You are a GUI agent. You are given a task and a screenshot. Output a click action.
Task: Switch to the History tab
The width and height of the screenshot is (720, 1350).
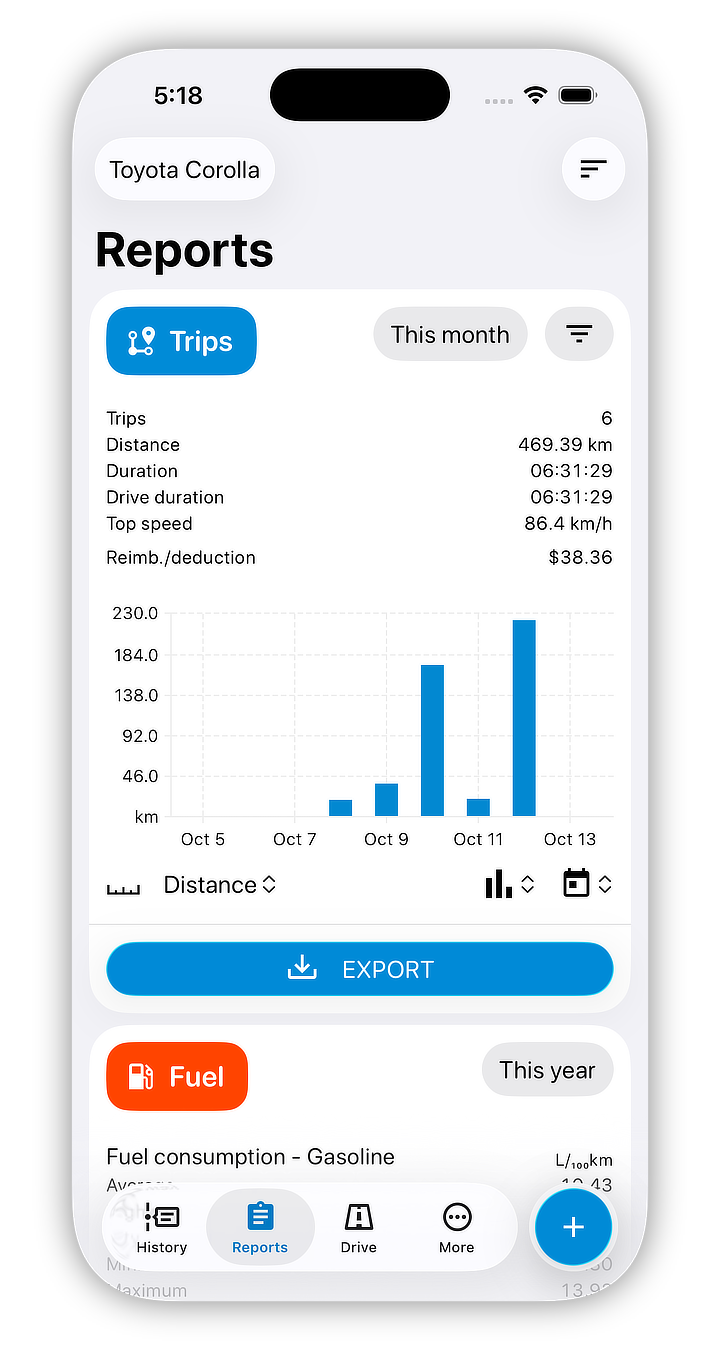162,1228
